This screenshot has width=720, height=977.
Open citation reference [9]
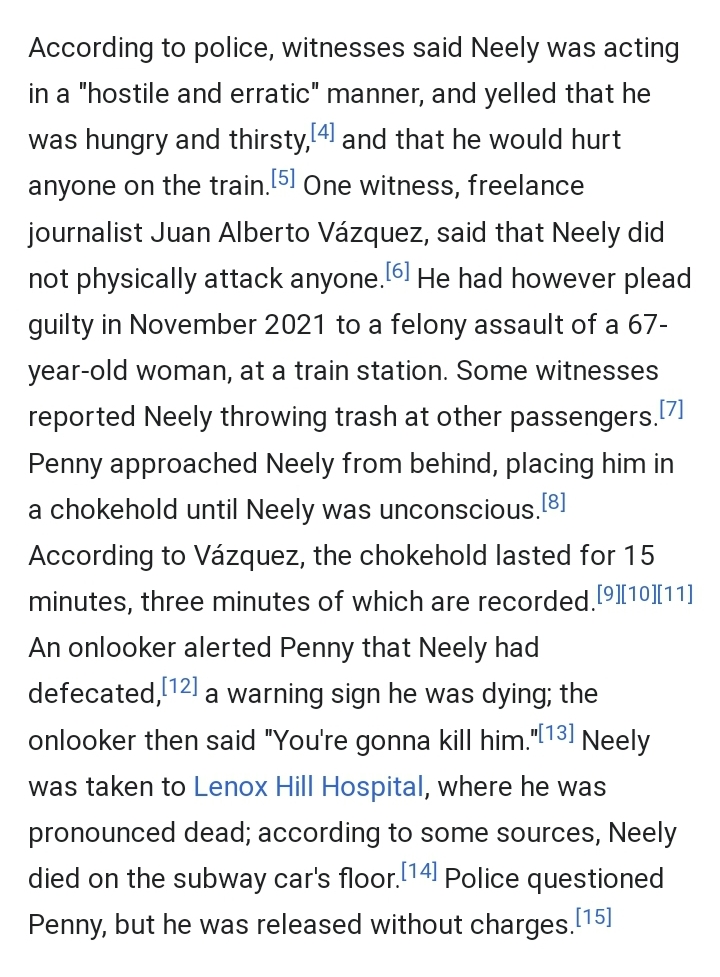point(608,594)
